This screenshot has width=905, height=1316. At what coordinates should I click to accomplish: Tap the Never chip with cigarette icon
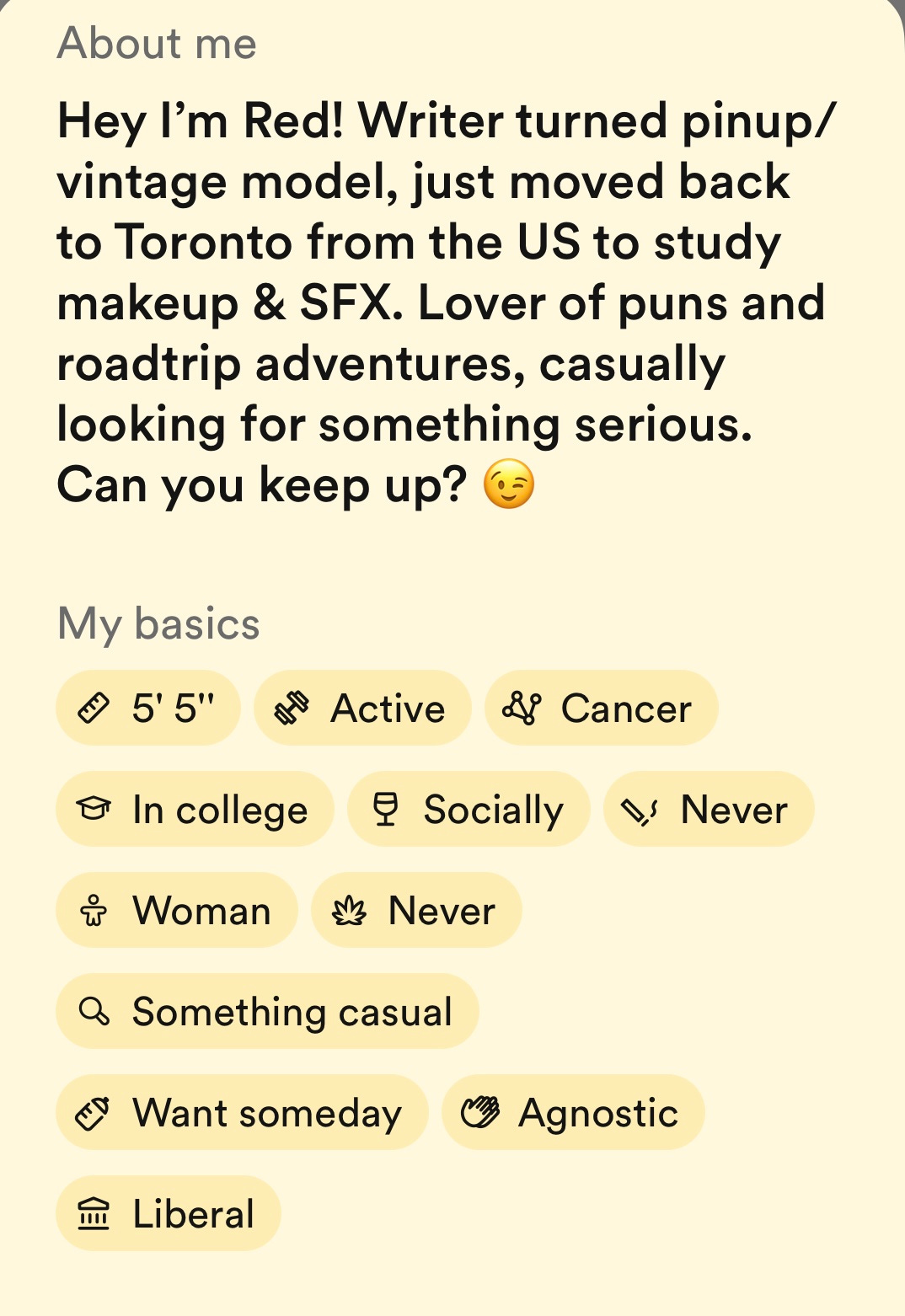click(709, 809)
